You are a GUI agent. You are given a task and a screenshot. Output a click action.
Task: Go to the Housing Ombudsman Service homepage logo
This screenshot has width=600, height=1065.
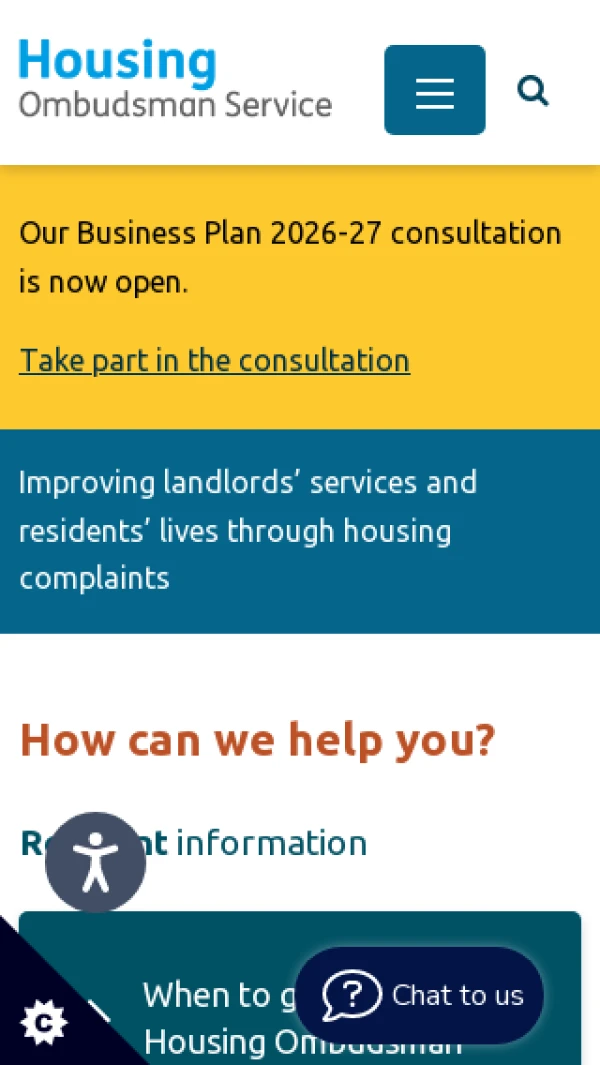[175, 80]
